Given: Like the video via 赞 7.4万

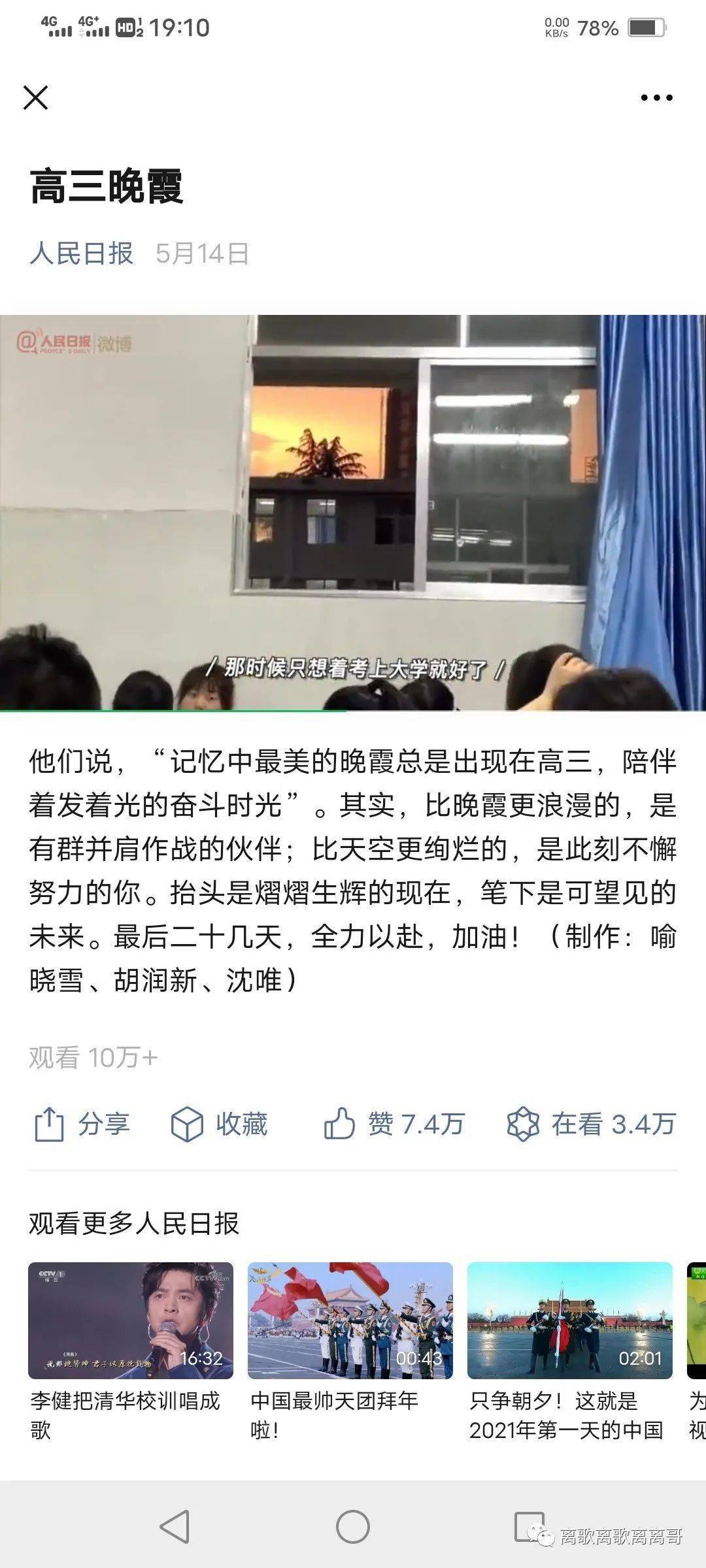Looking at the screenshot, I should [394, 1124].
